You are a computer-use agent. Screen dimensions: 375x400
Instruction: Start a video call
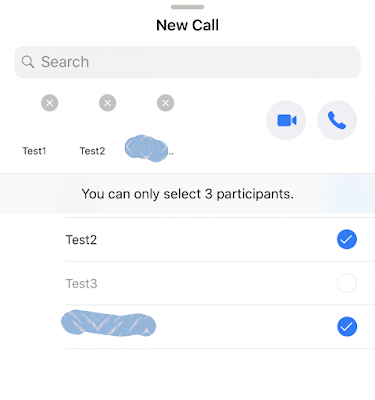286,120
